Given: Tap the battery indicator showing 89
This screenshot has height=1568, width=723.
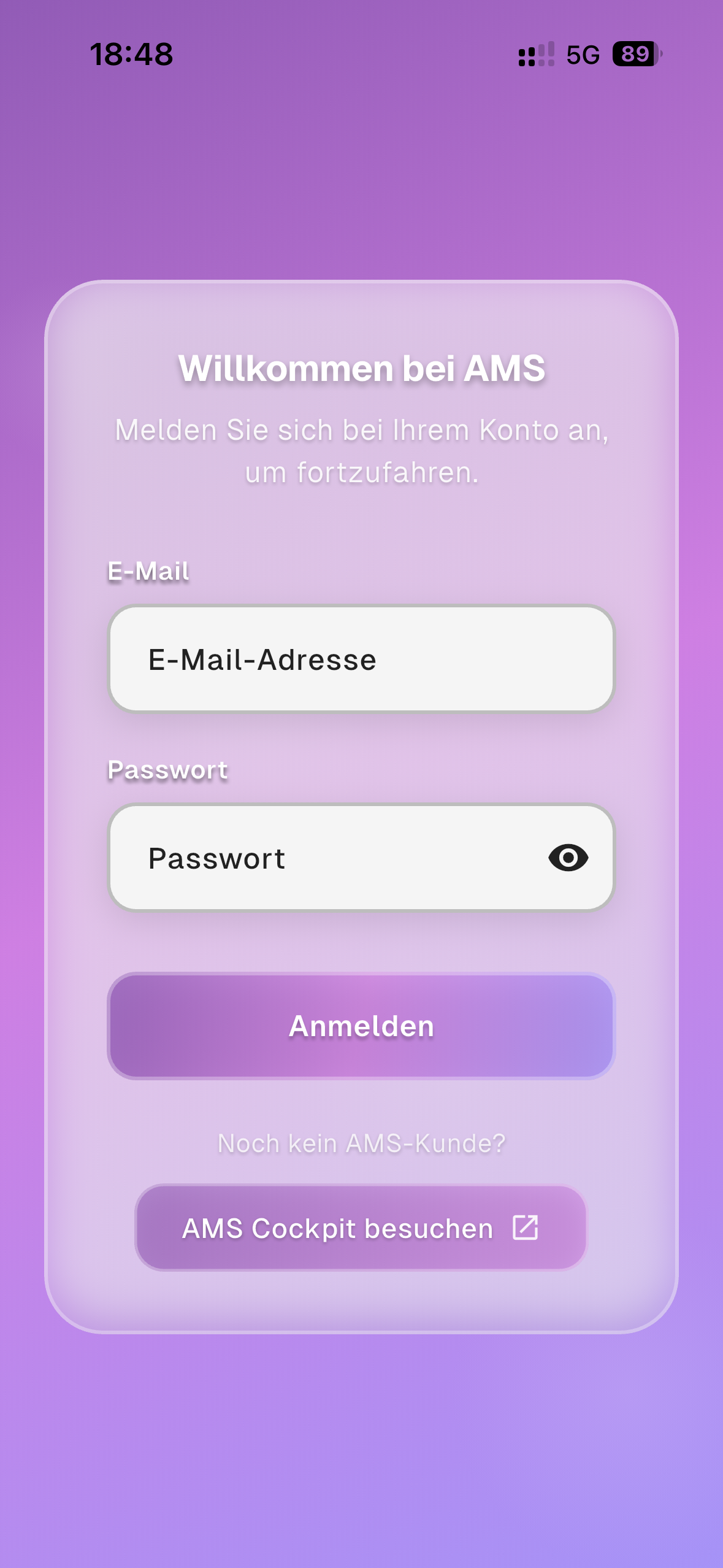Looking at the screenshot, I should click(x=634, y=56).
